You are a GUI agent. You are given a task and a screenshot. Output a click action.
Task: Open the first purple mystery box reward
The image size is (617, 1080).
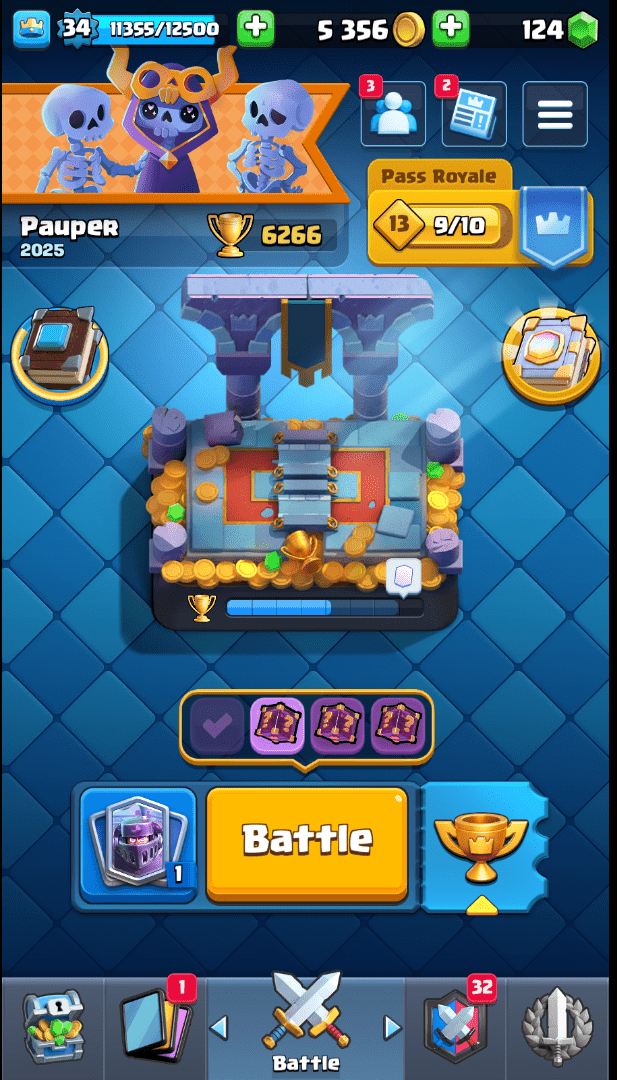click(x=276, y=726)
